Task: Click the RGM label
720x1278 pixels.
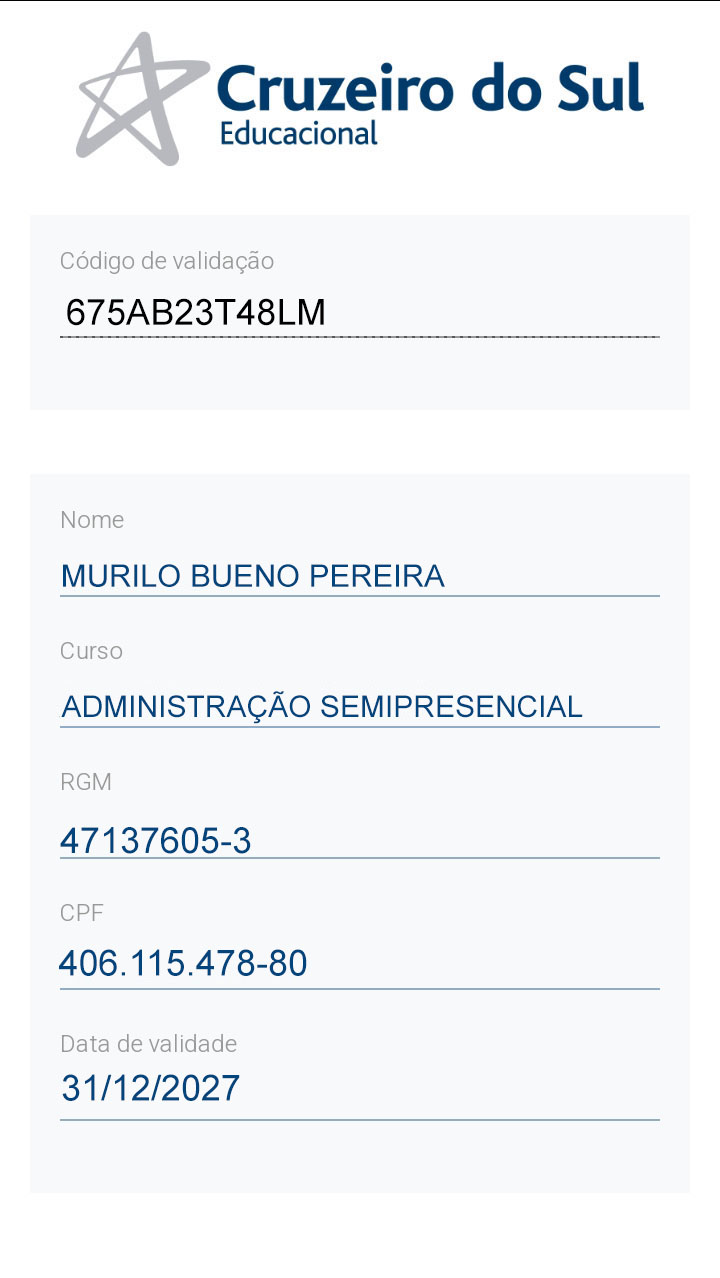Action: [x=86, y=782]
